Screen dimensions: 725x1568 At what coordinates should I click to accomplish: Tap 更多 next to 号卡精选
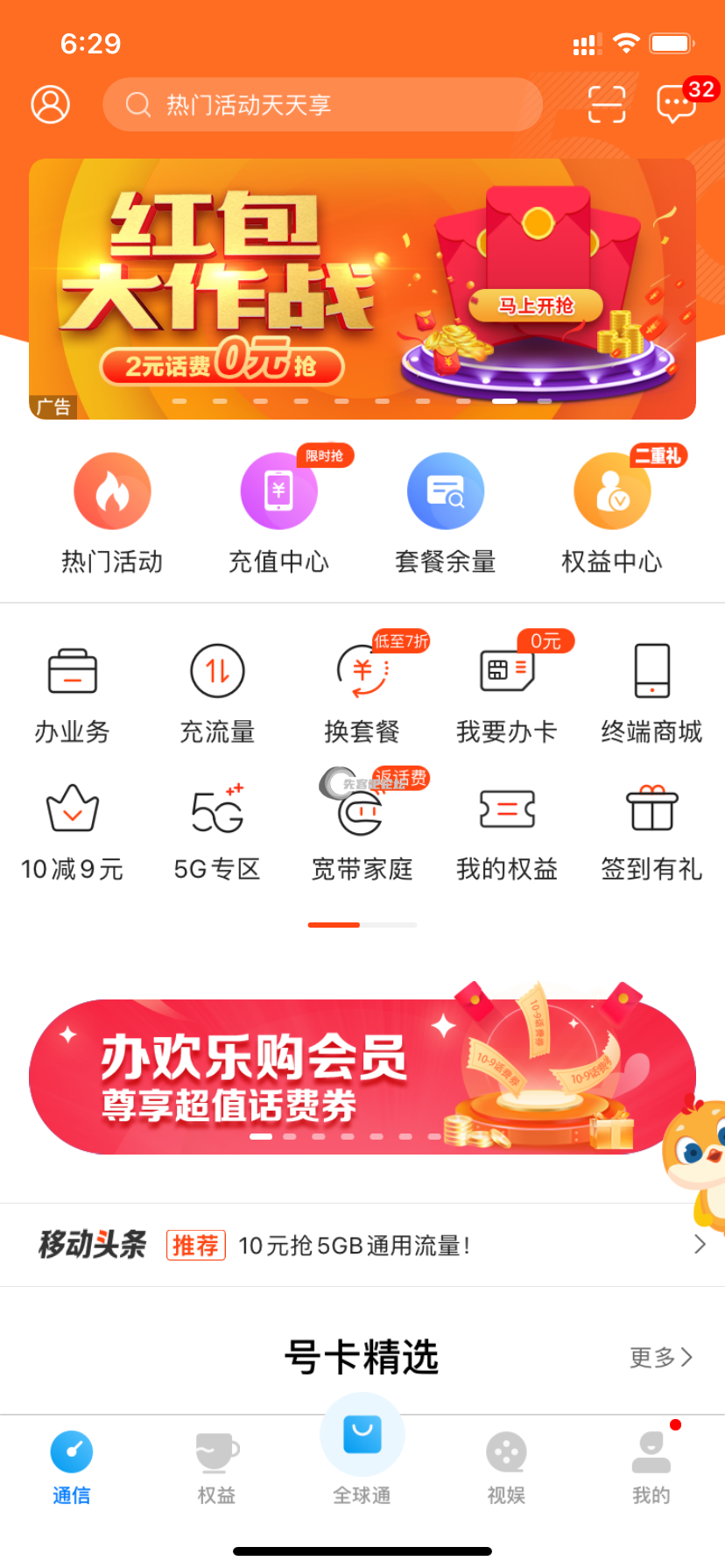pos(661,1358)
